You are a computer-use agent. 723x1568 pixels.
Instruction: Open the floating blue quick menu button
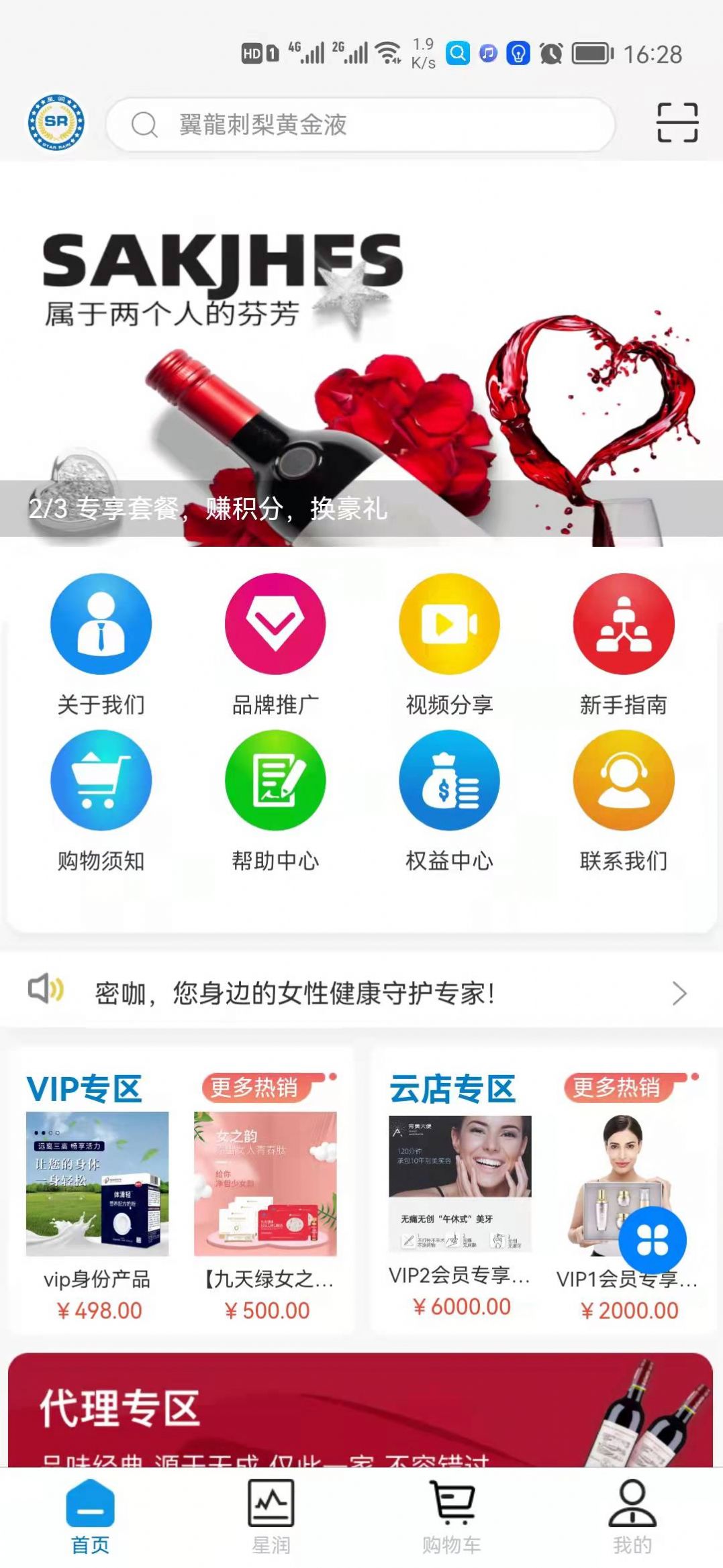click(x=654, y=1240)
